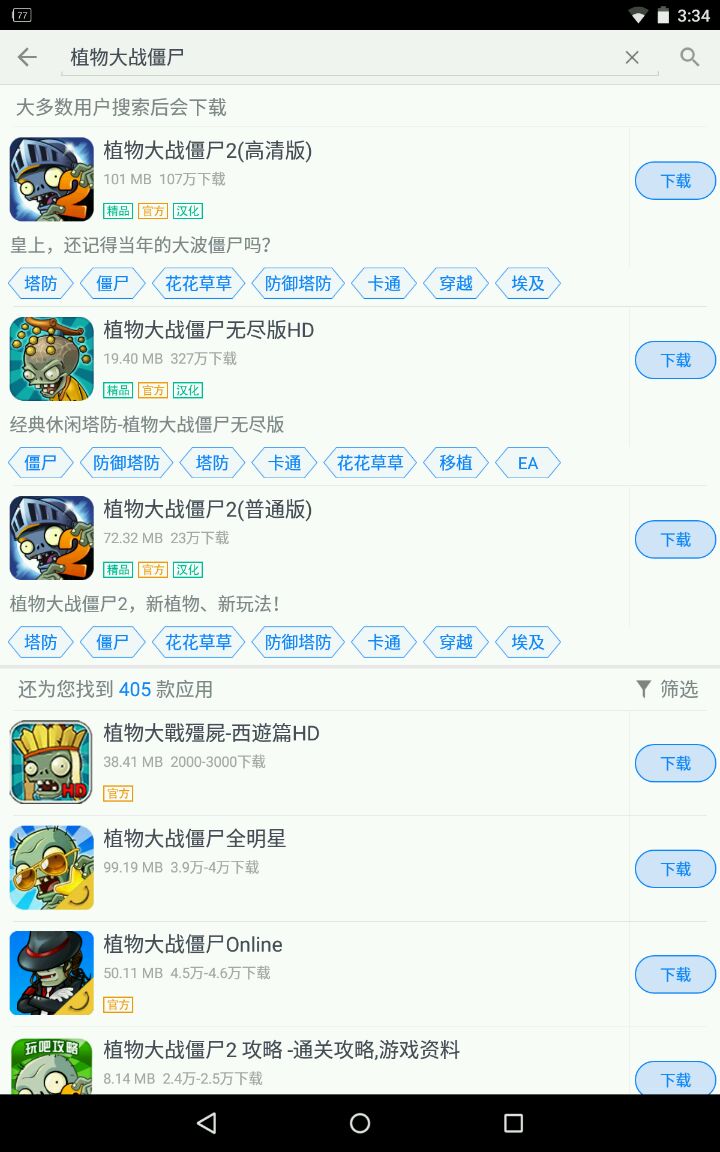Tap the magnifier search icon

(x=690, y=57)
